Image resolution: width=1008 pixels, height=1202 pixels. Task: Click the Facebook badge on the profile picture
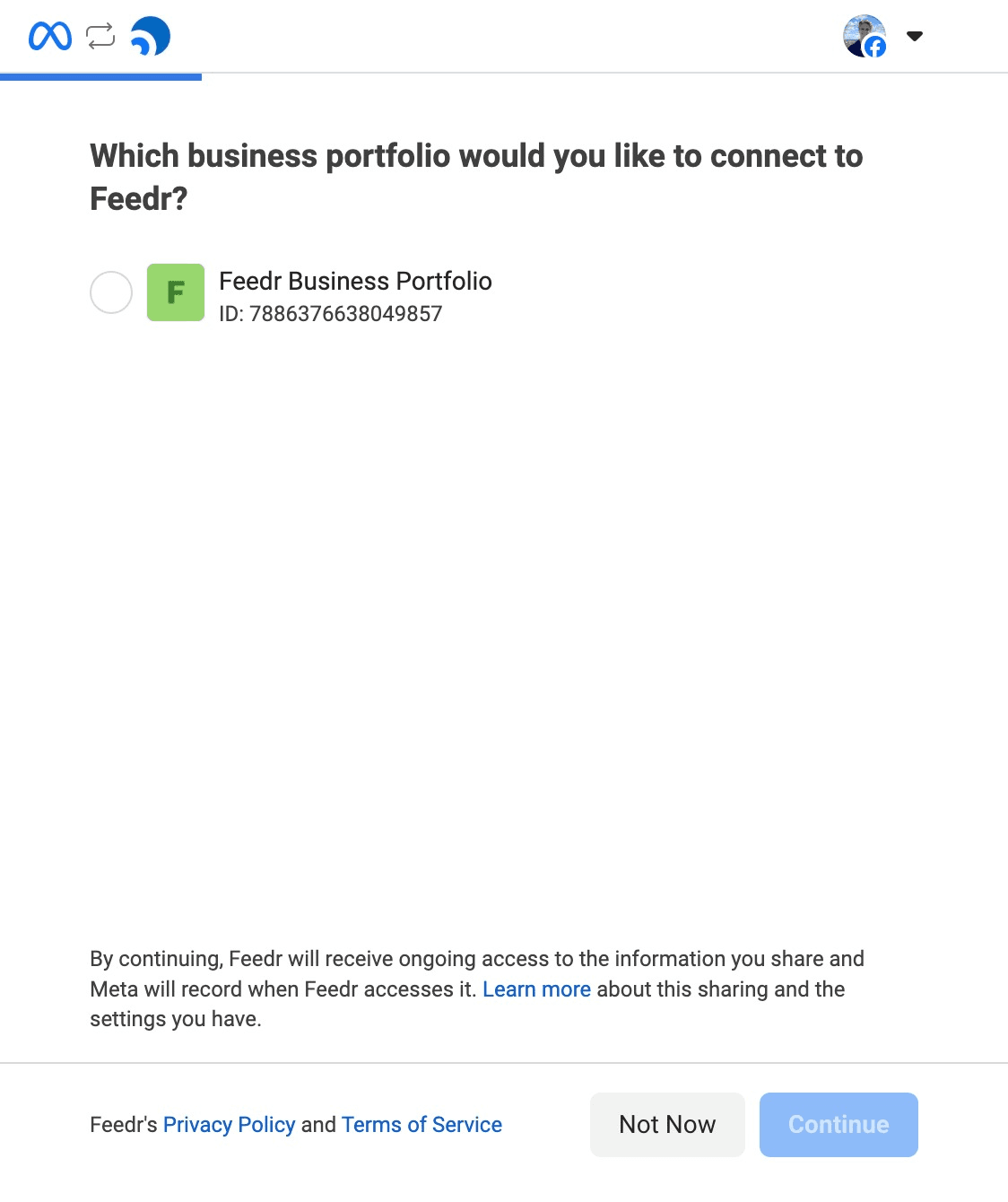coord(874,48)
